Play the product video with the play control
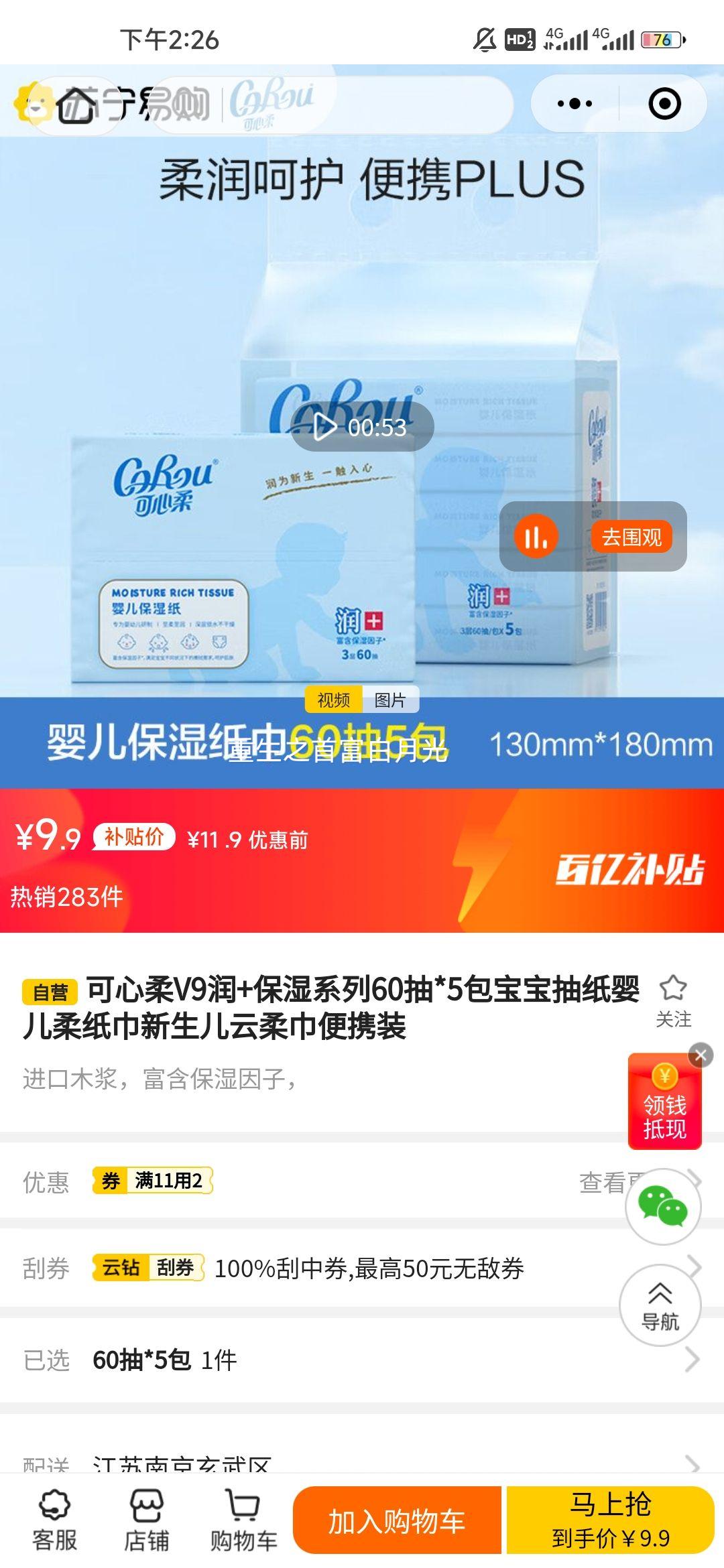724x1568 pixels. coord(326,425)
